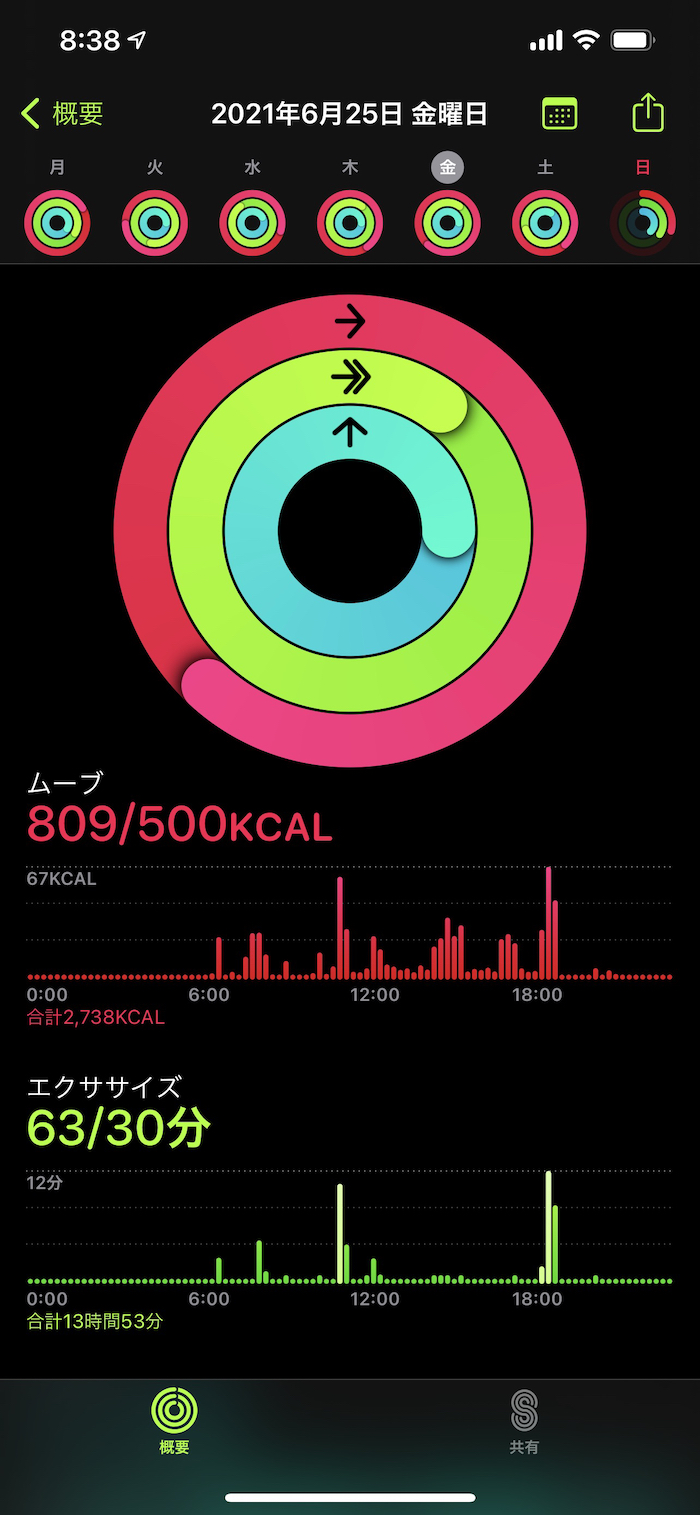This screenshot has width=700, height=1515.
Task: Select Friday (金) activity rings
Action: 447,222
